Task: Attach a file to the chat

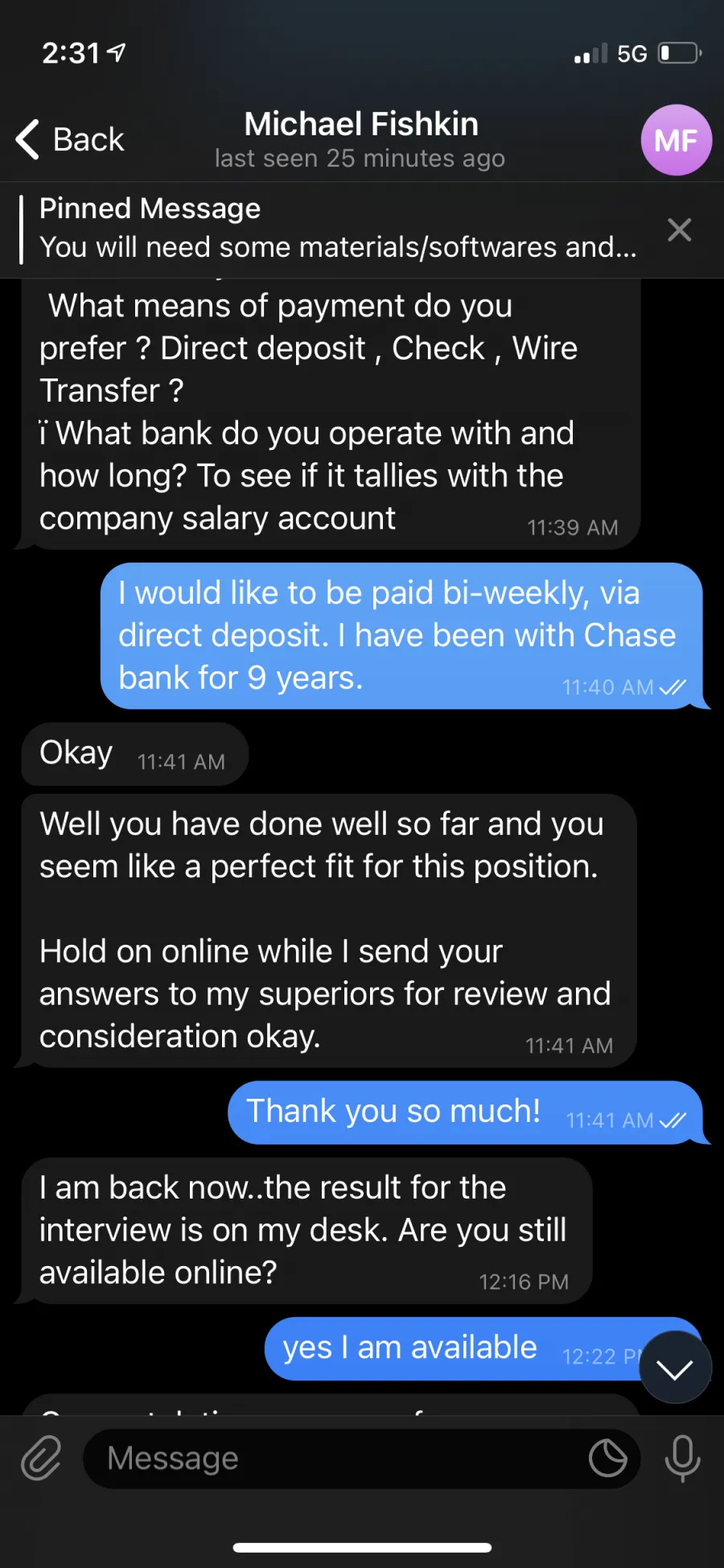Action: tap(41, 1458)
